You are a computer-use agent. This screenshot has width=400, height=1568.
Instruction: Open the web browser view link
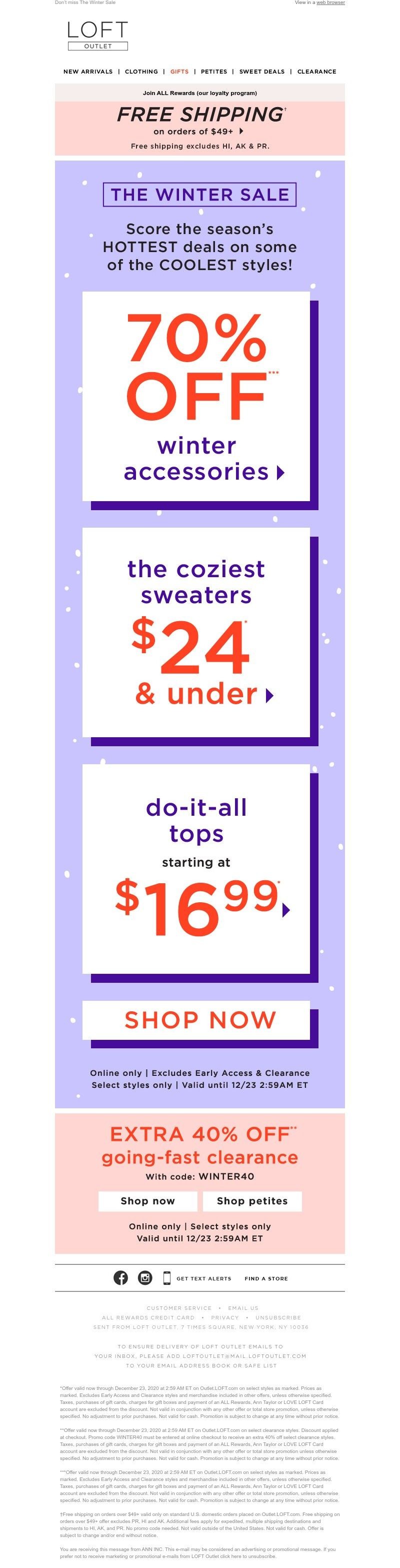click(x=330, y=3)
